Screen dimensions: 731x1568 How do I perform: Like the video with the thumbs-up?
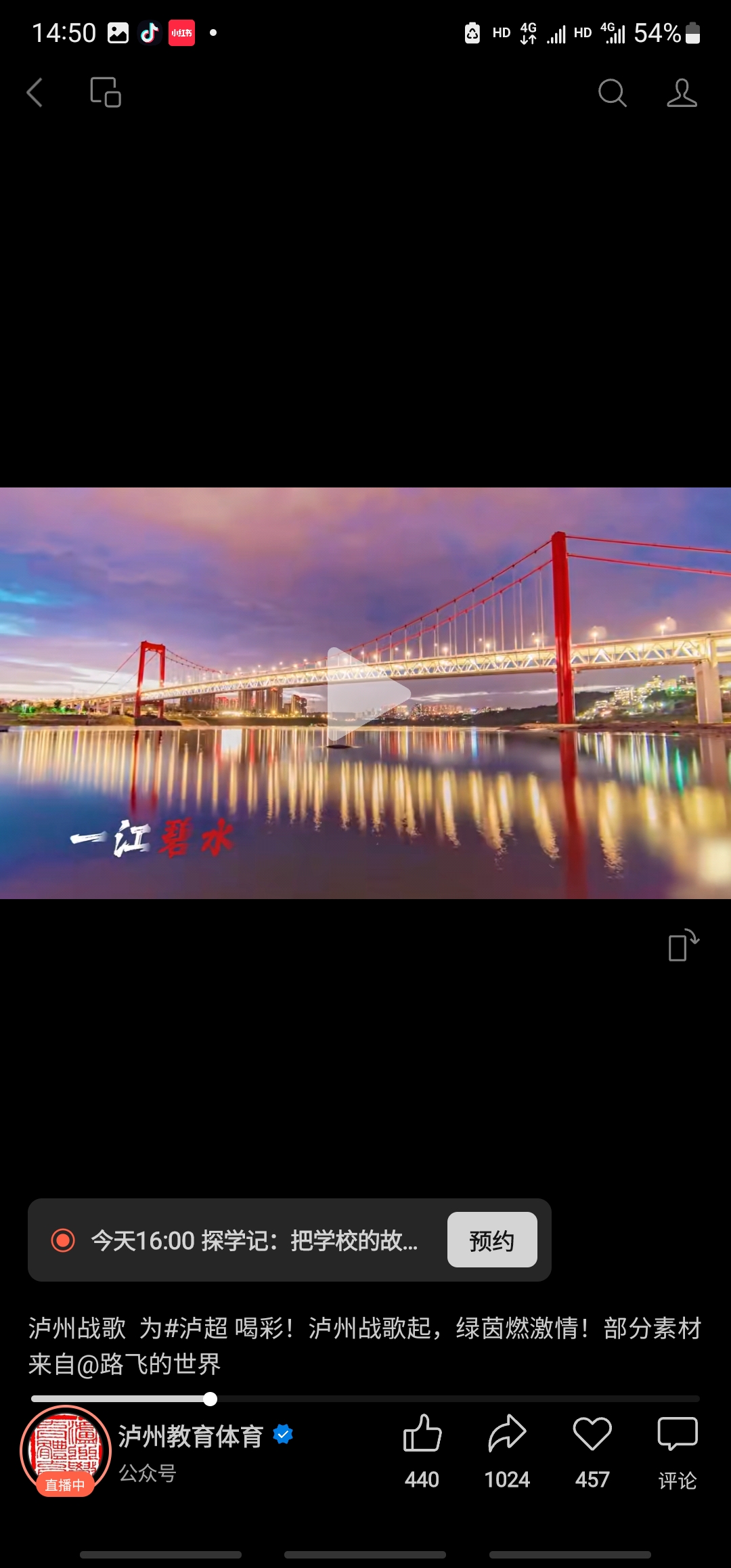click(422, 1450)
